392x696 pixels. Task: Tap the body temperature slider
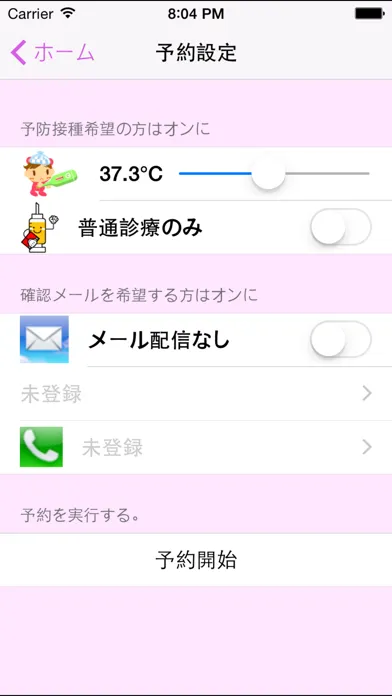pos(274,174)
